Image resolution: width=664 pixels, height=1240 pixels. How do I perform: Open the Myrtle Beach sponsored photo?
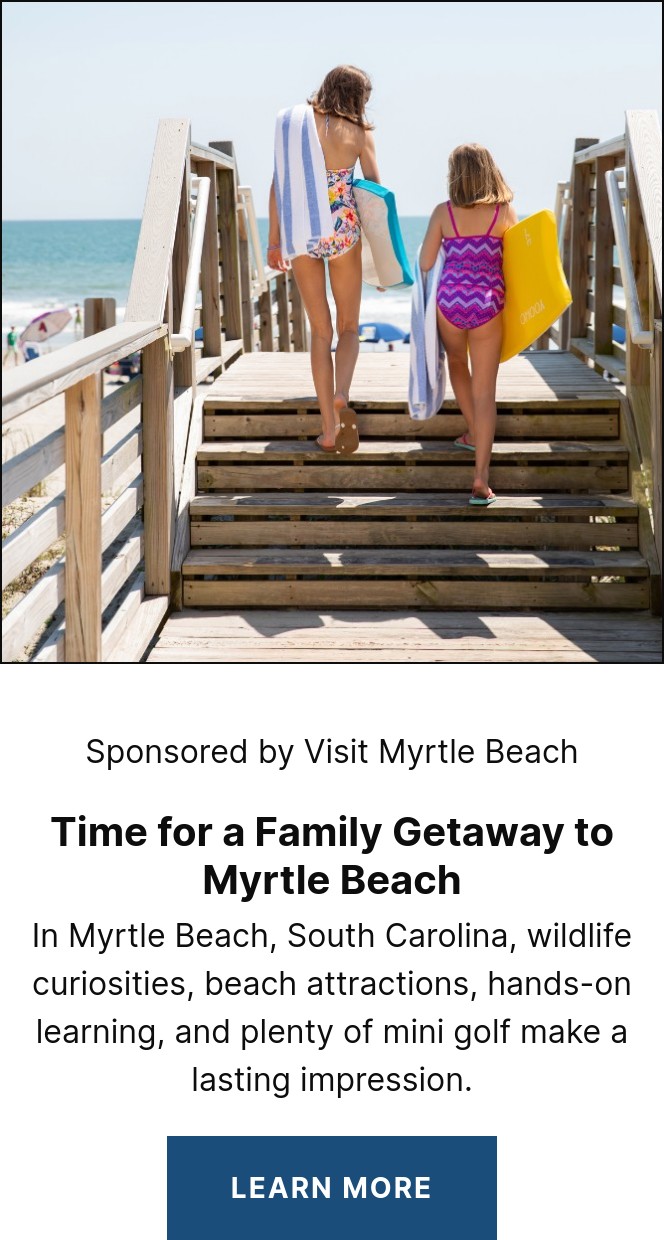point(332,332)
